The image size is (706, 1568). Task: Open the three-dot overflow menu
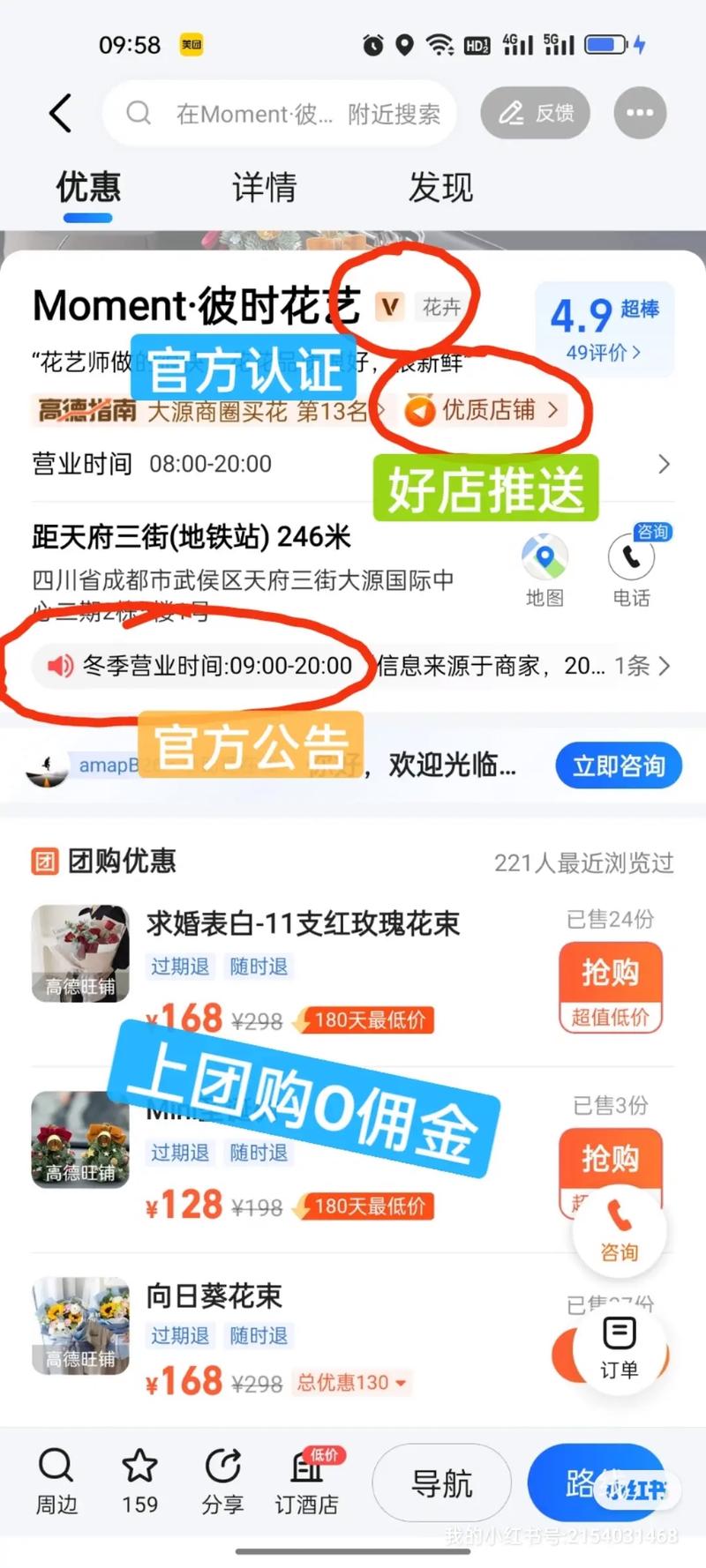tap(640, 113)
